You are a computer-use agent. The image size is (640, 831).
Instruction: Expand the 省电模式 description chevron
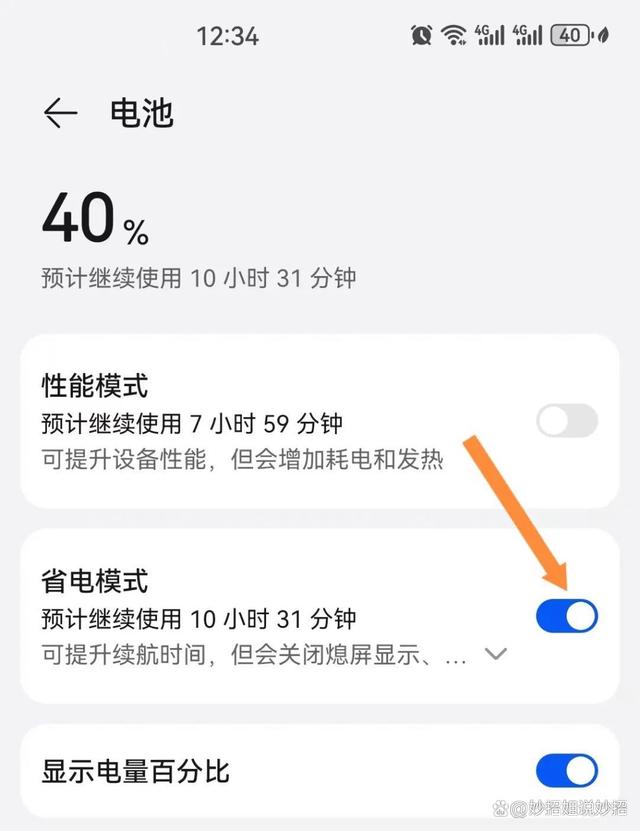coord(495,655)
